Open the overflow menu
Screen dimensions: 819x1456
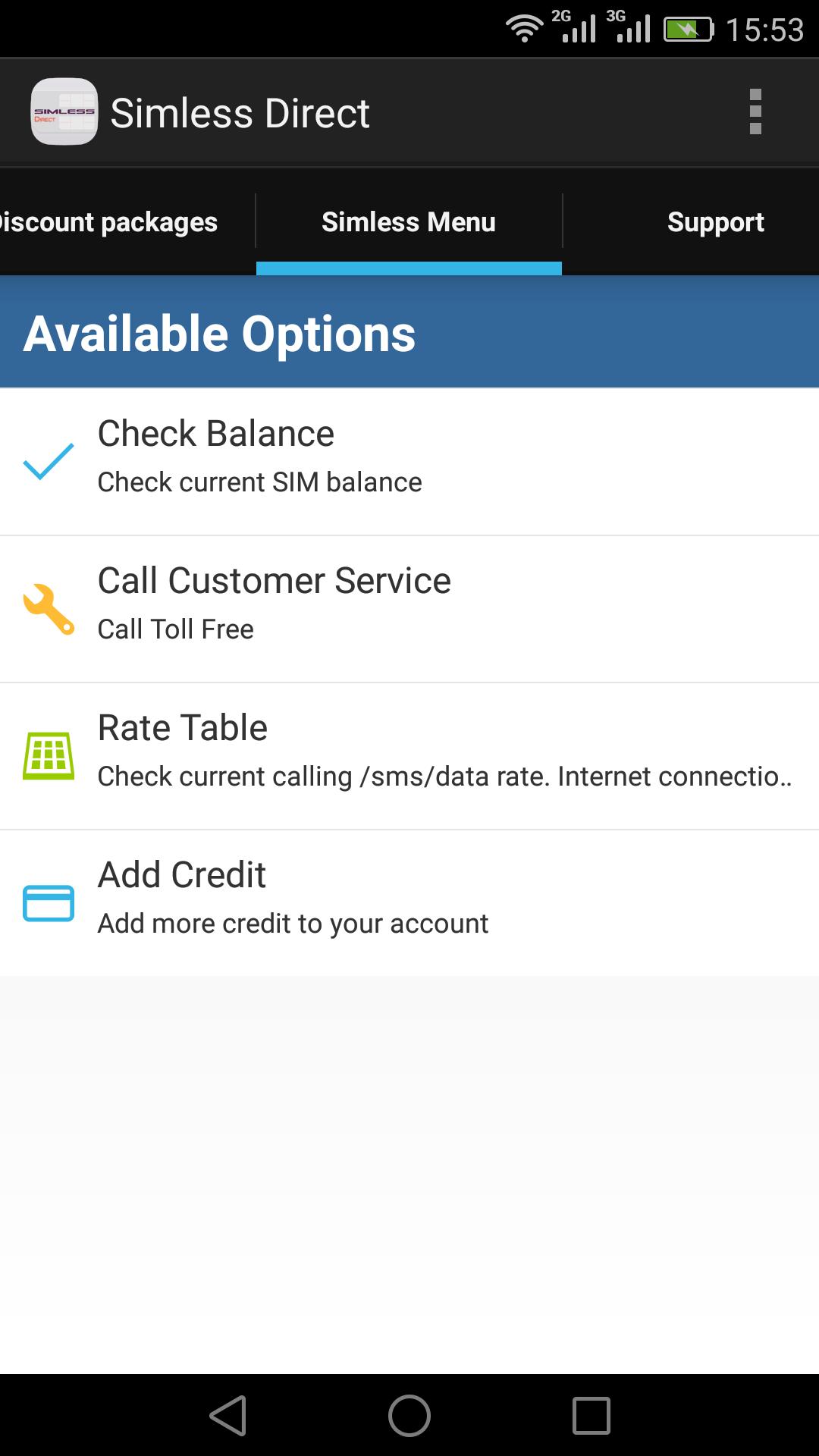click(755, 112)
